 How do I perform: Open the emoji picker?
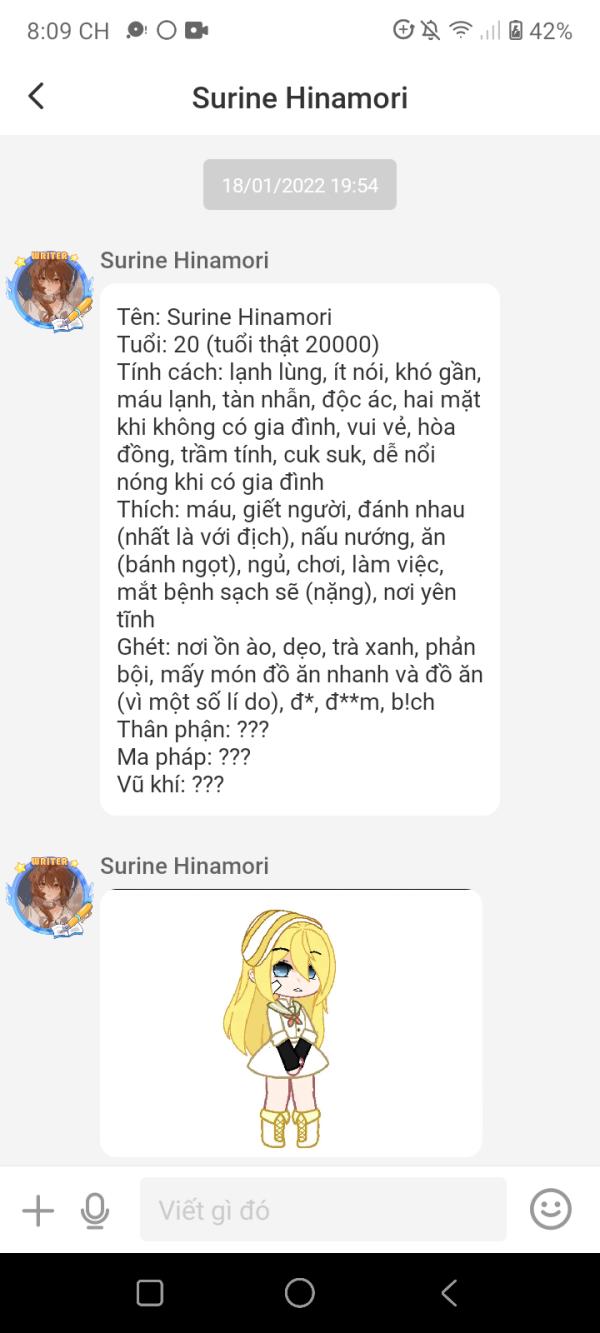point(550,1210)
